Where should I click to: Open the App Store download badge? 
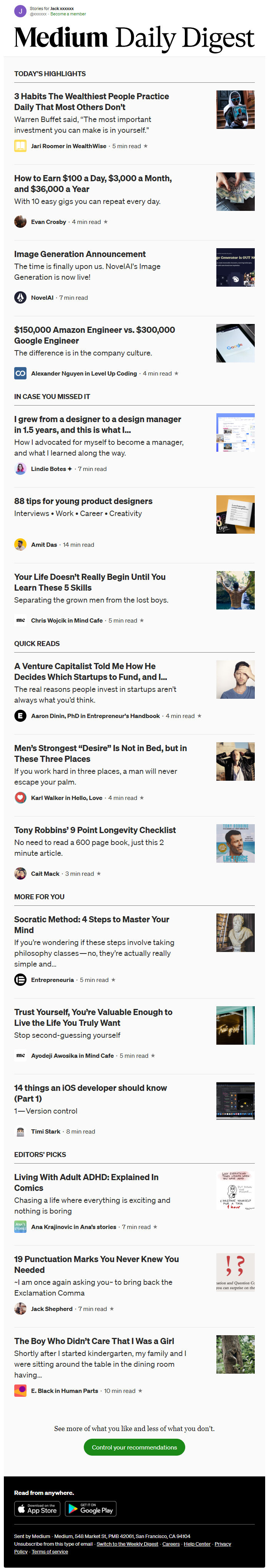pyautogui.click(x=37, y=1508)
